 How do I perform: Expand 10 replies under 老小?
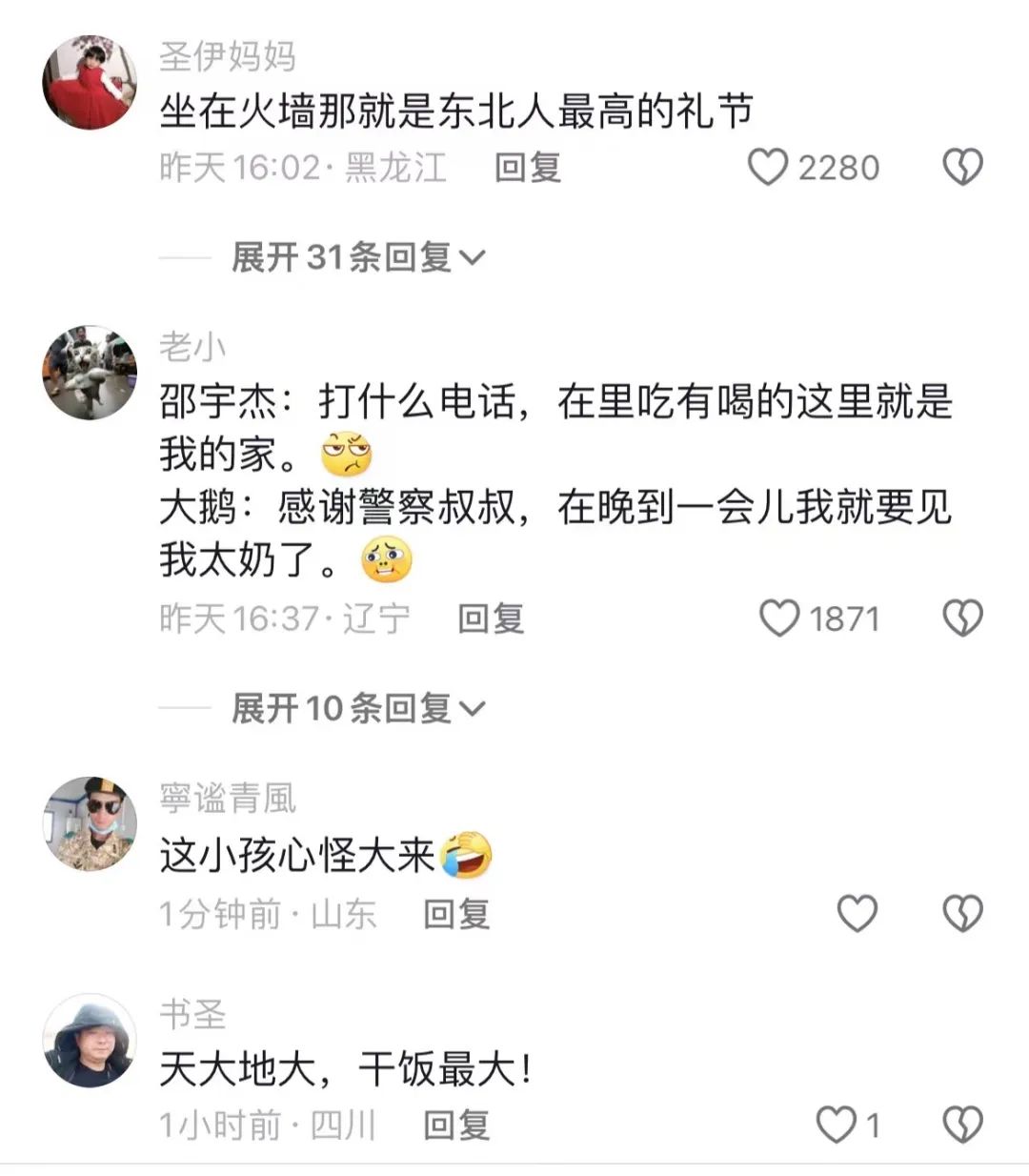pyautogui.click(x=357, y=708)
